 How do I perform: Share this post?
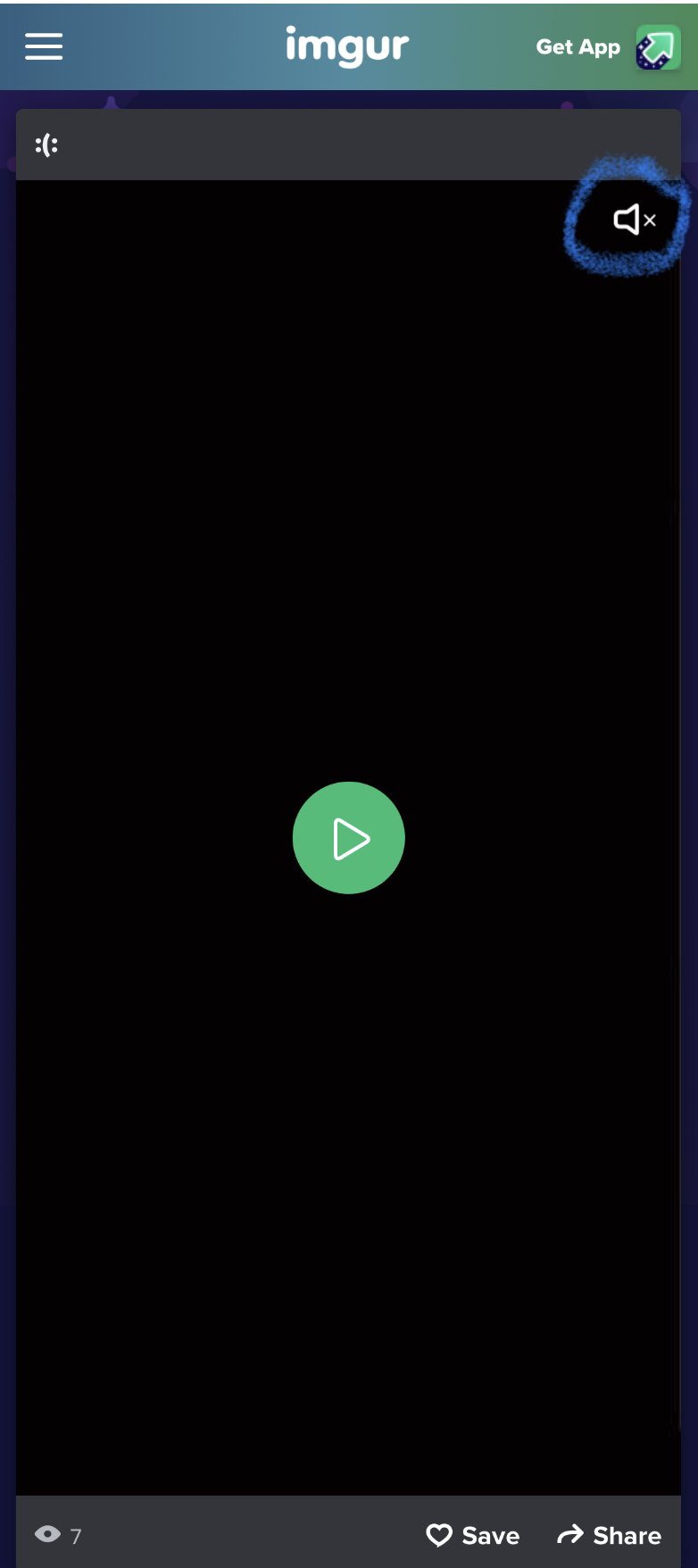point(610,1535)
